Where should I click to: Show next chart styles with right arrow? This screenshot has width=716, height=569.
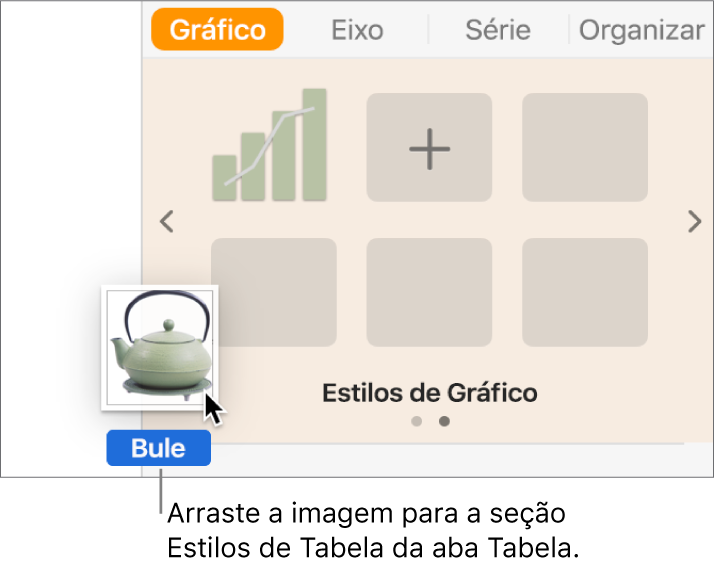[694, 222]
